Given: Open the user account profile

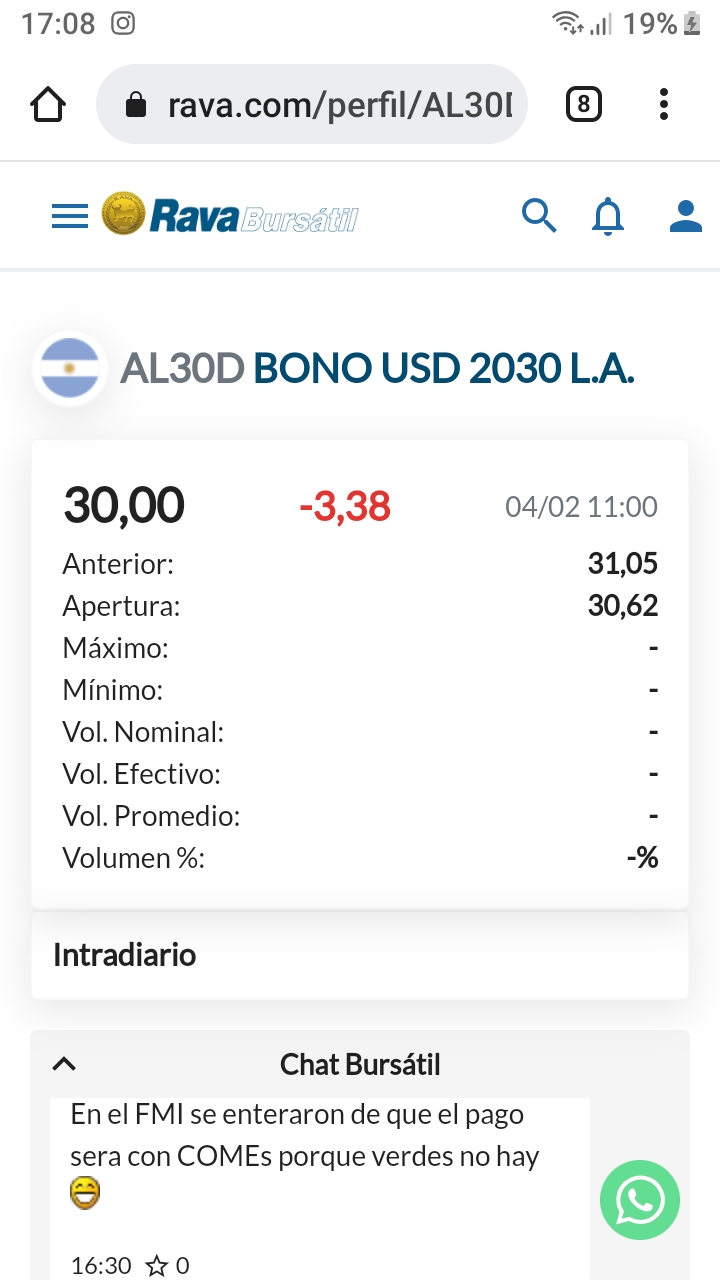Looking at the screenshot, I should (685, 216).
